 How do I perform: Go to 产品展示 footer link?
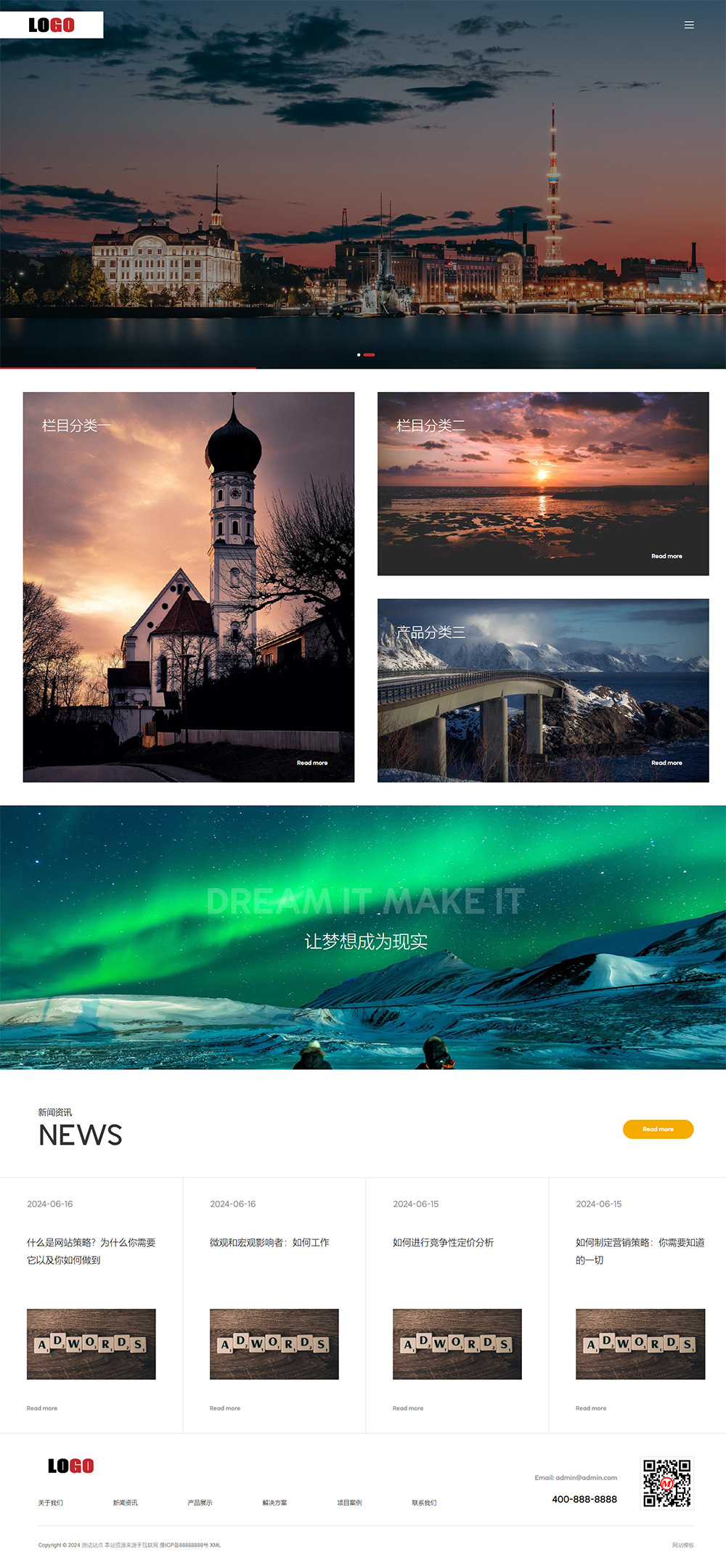[200, 1503]
